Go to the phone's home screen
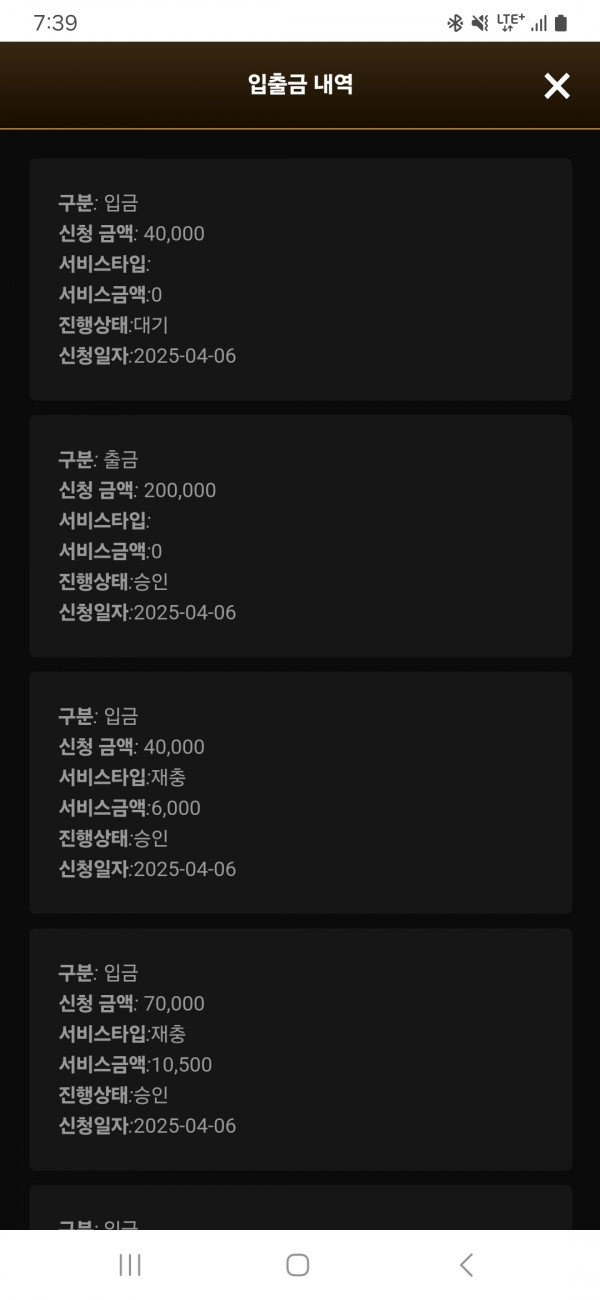 tap(297, 1265)
